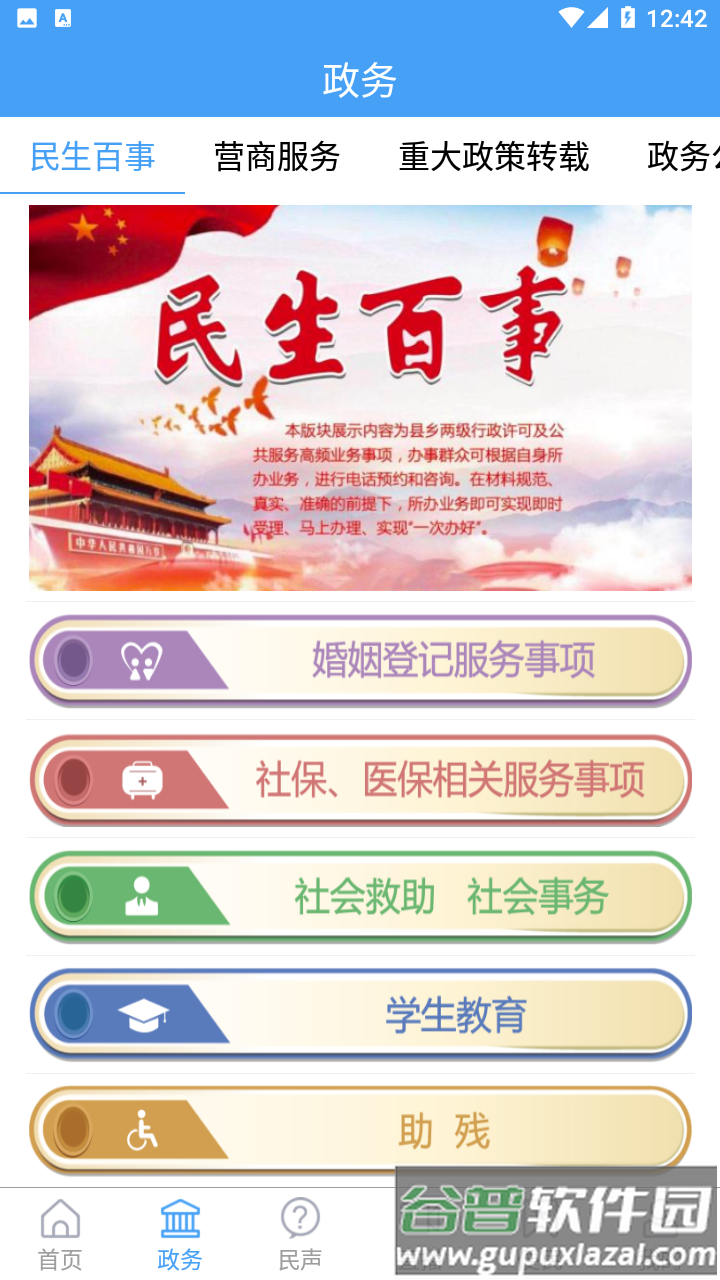The height and width of the screenshot is (1280, 720).
Task: Open the 学生教育 section
Action: click(360, 1014)
